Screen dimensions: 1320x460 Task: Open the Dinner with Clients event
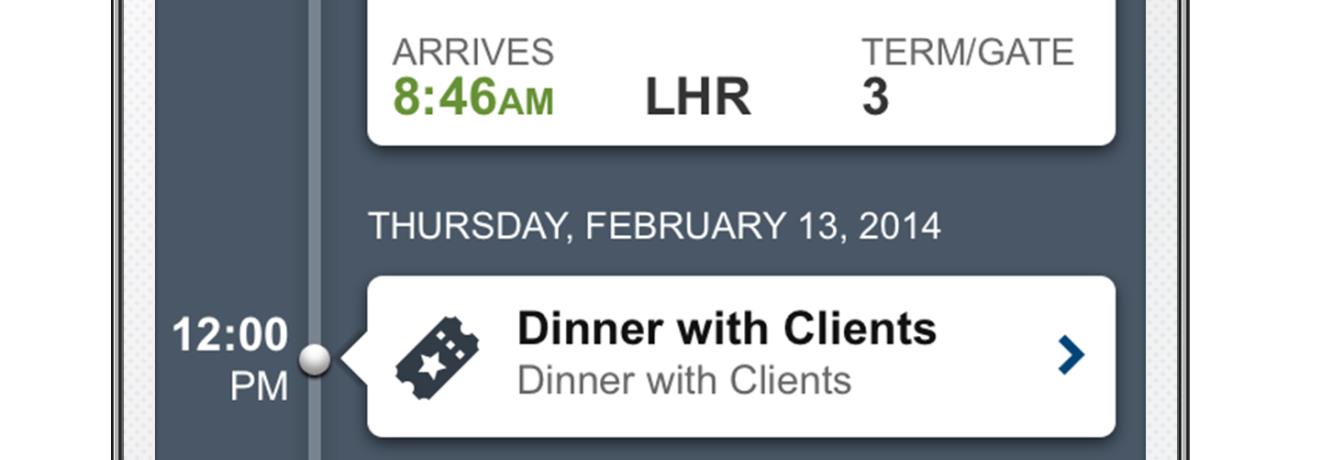(740, 356)
